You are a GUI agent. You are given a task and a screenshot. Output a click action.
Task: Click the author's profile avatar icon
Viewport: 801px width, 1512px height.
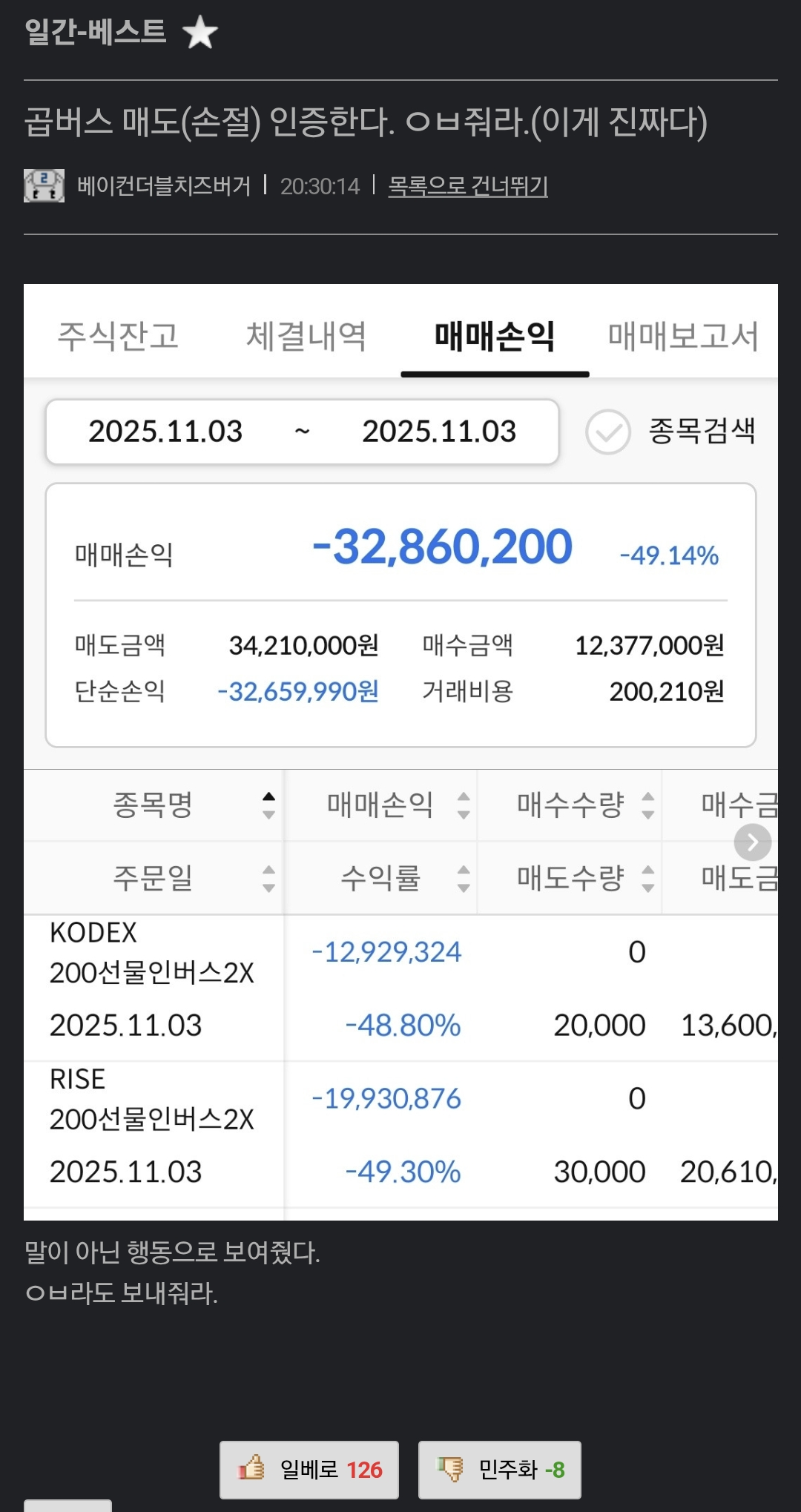[x=42, y=186]
